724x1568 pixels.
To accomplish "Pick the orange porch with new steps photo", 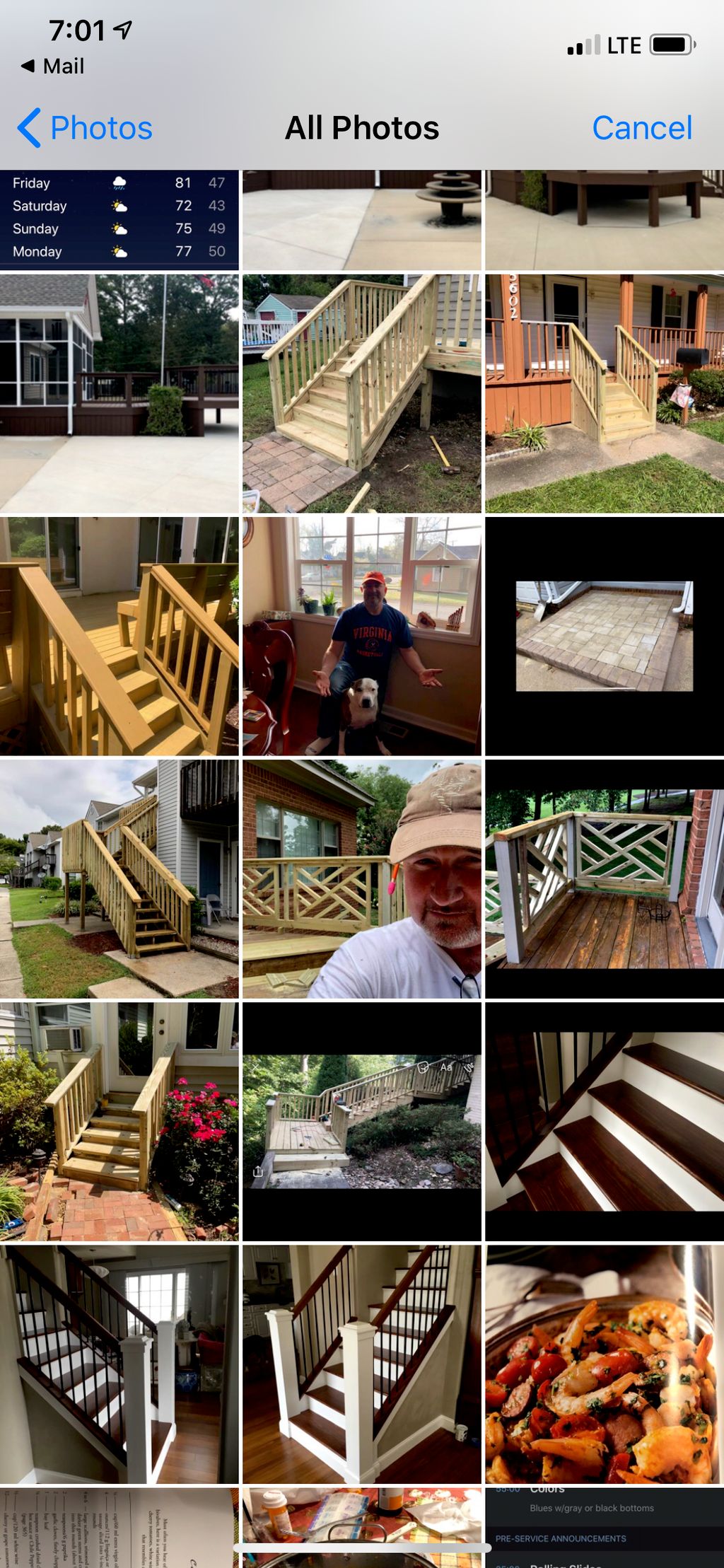I will point(604,393).
